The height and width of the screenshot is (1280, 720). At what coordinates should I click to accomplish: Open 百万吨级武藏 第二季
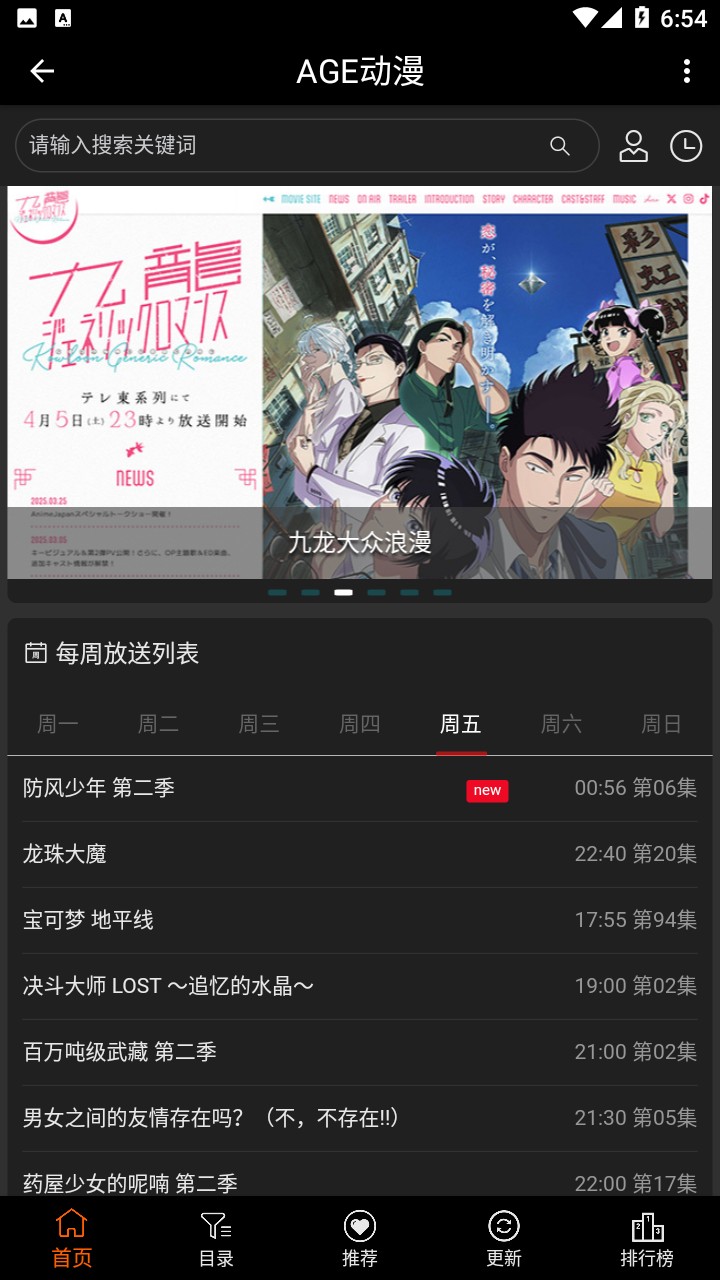tap(360, 1053)
